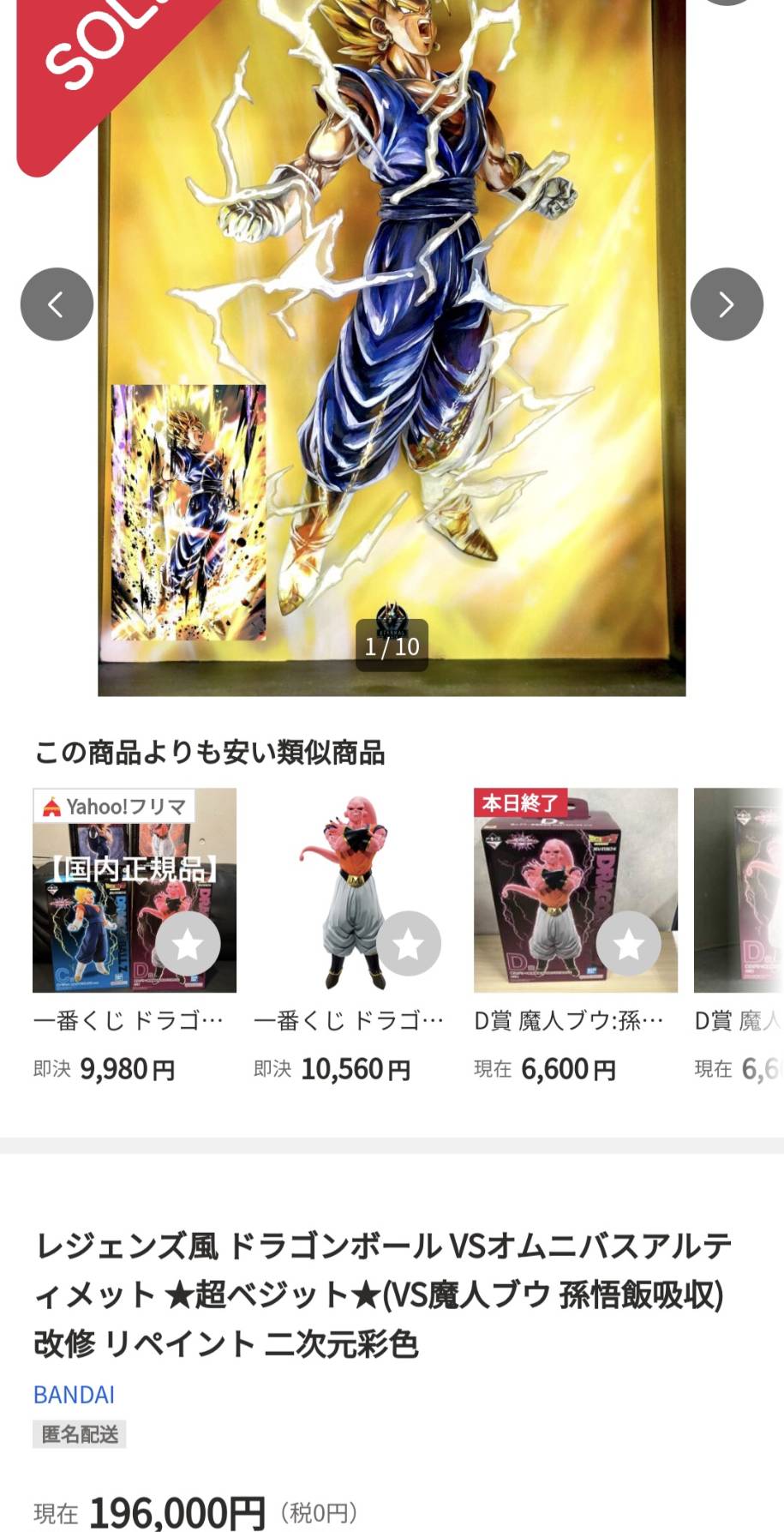
Task: Watch the 本日終了 D賞 魔人ブウ item
Action: tap(629, 944)
